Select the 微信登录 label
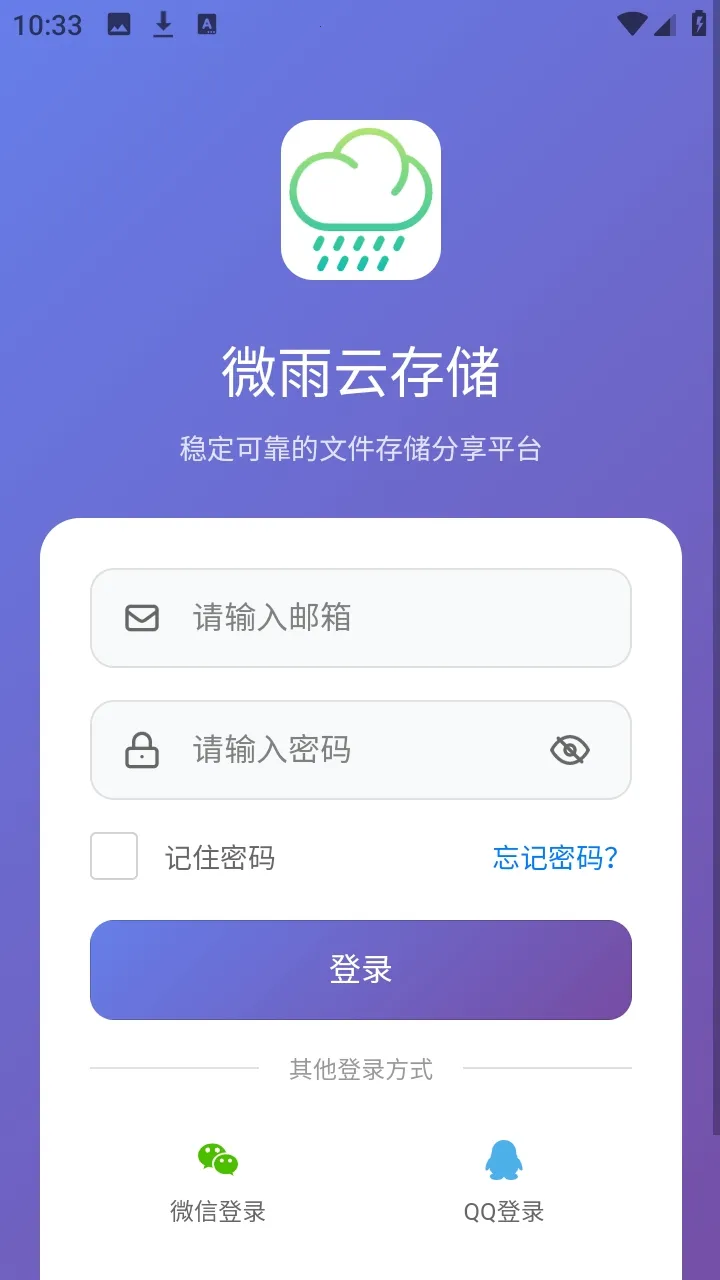This screenshot has height=1280, width=720. [x=218, y=1211]
